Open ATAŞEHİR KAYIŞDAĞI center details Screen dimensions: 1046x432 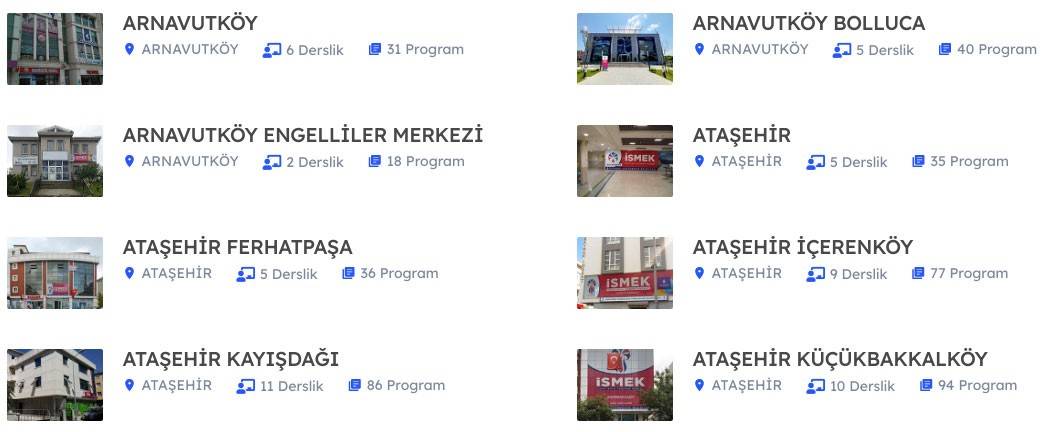[230, 359]
